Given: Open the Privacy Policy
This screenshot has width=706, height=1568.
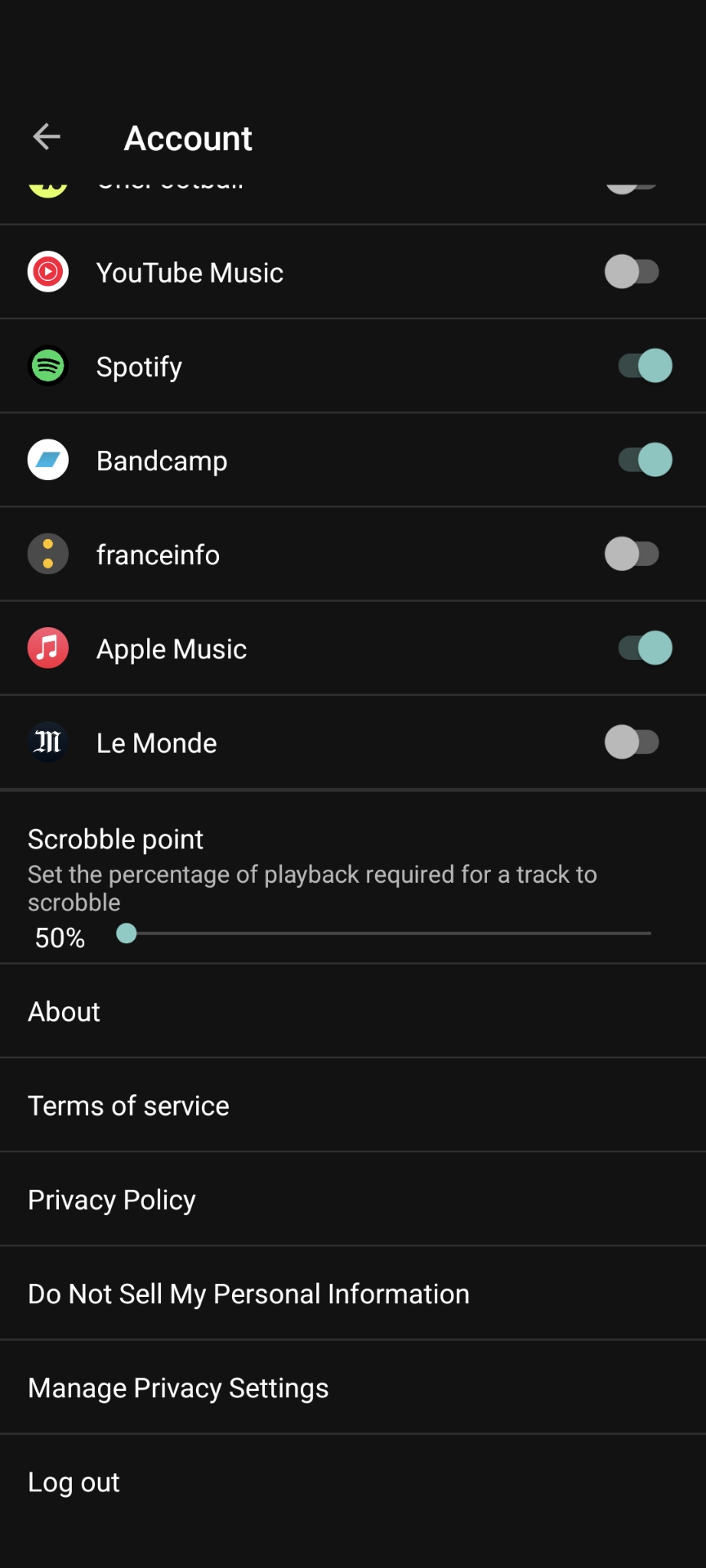Looking at the screenshot, I should coord(112,1200).
